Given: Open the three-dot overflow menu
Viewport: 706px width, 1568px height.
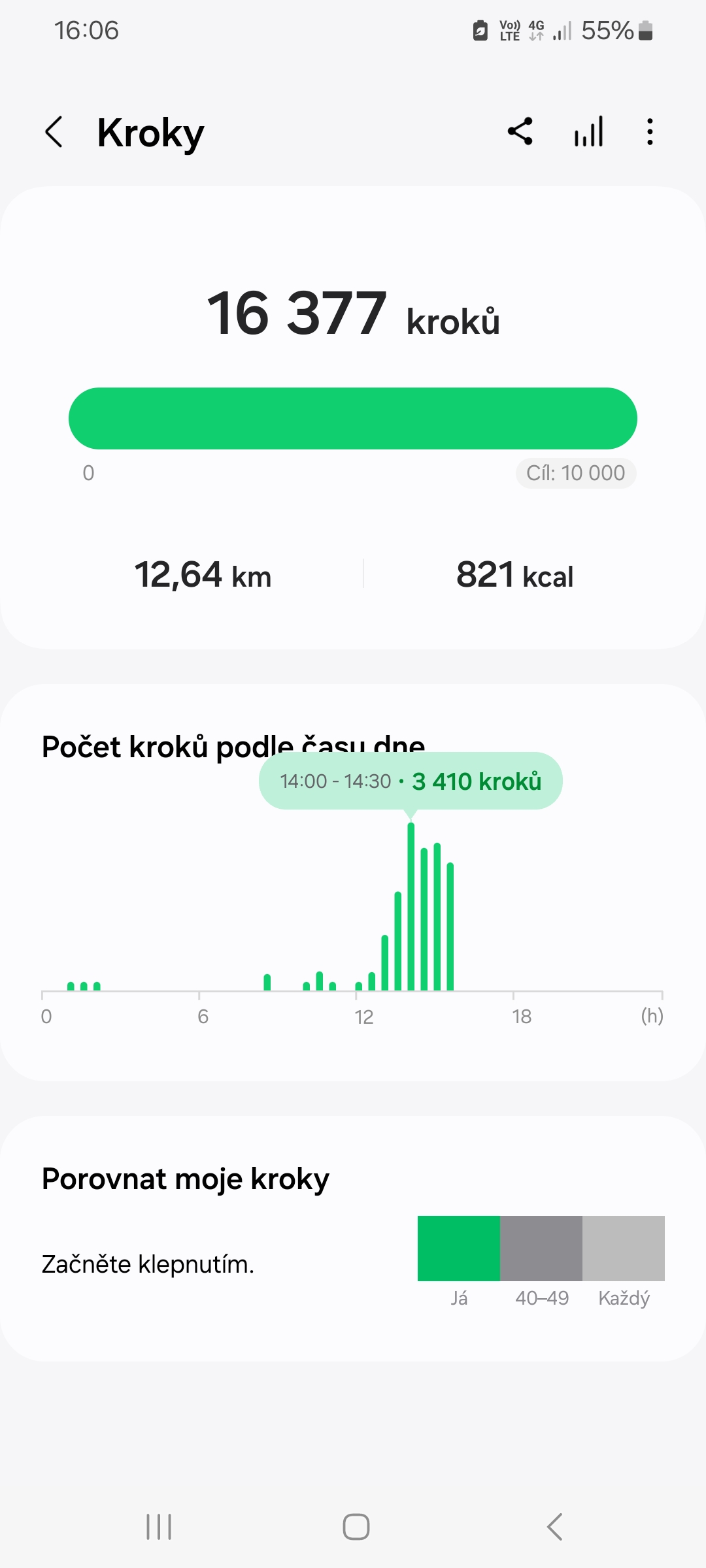Looking at the screenshot, I should click(649, 132).
